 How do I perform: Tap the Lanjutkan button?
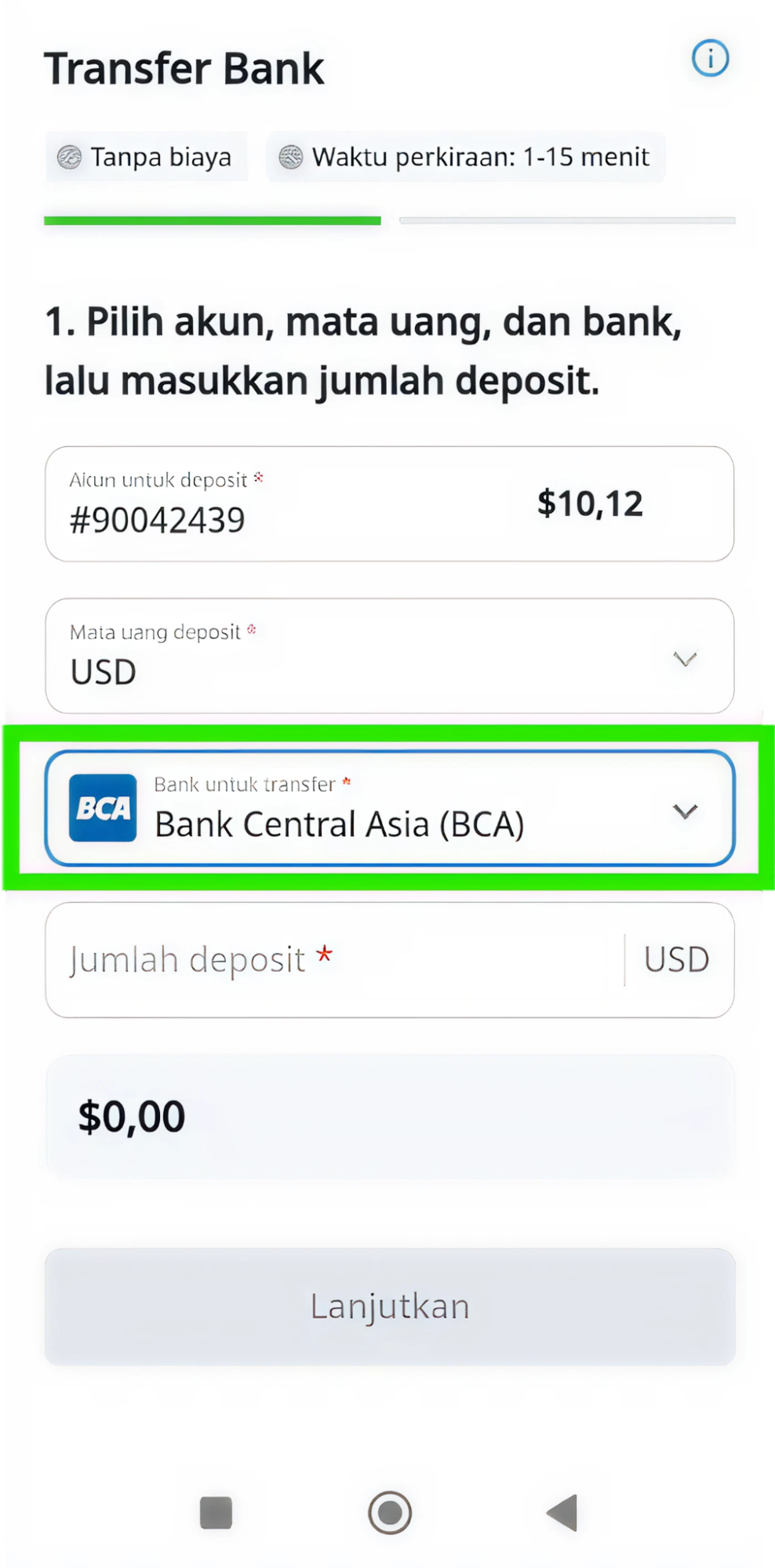pyautogui.click(x=389, y=1307)
